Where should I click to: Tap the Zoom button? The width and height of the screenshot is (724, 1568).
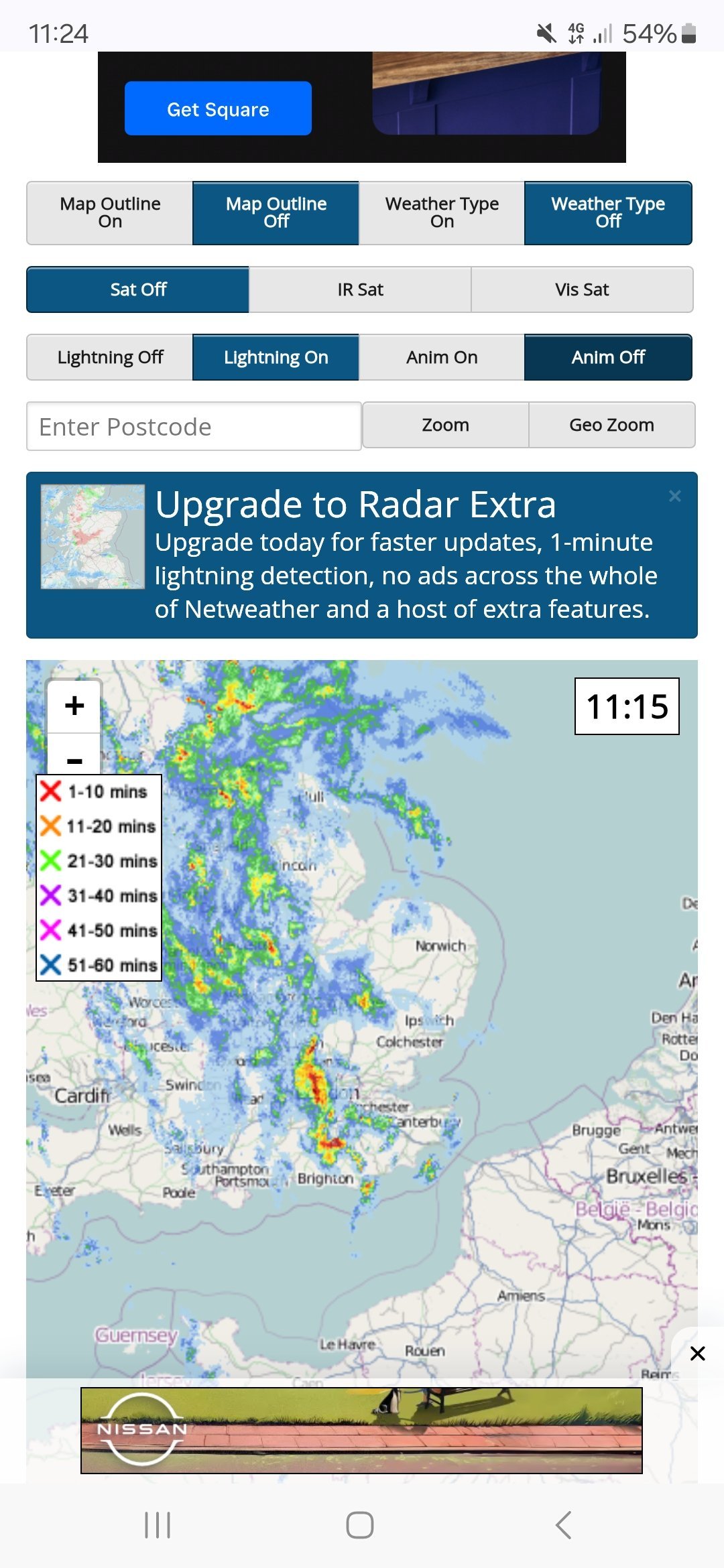pos(446,425)
